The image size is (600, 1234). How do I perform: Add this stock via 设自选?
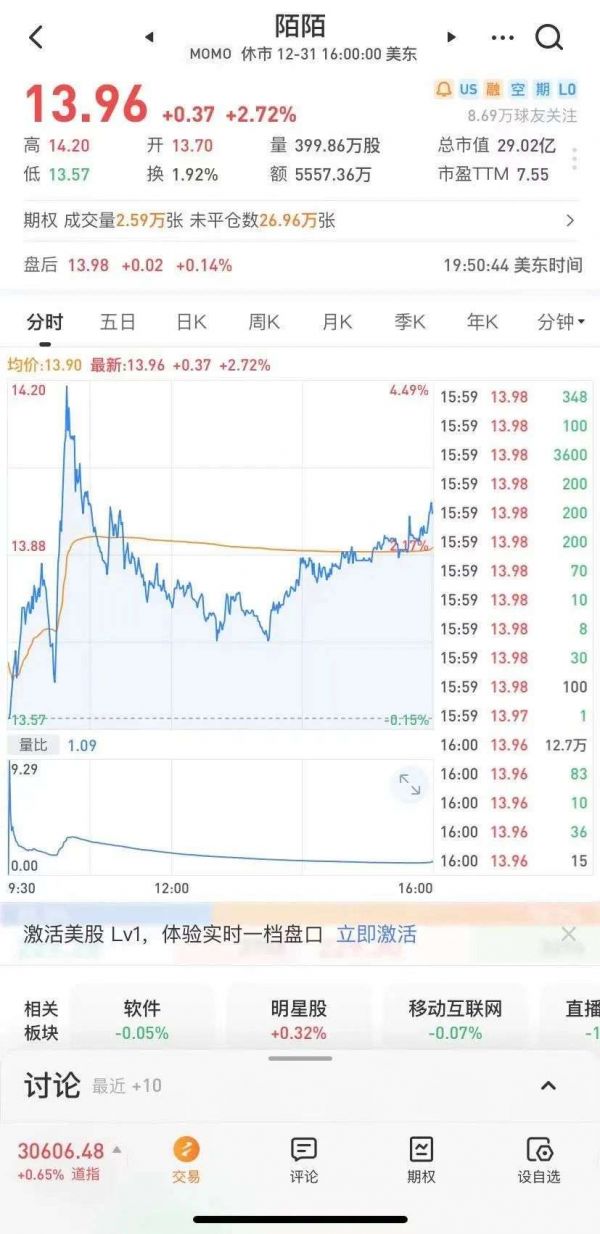[539, 1160]
